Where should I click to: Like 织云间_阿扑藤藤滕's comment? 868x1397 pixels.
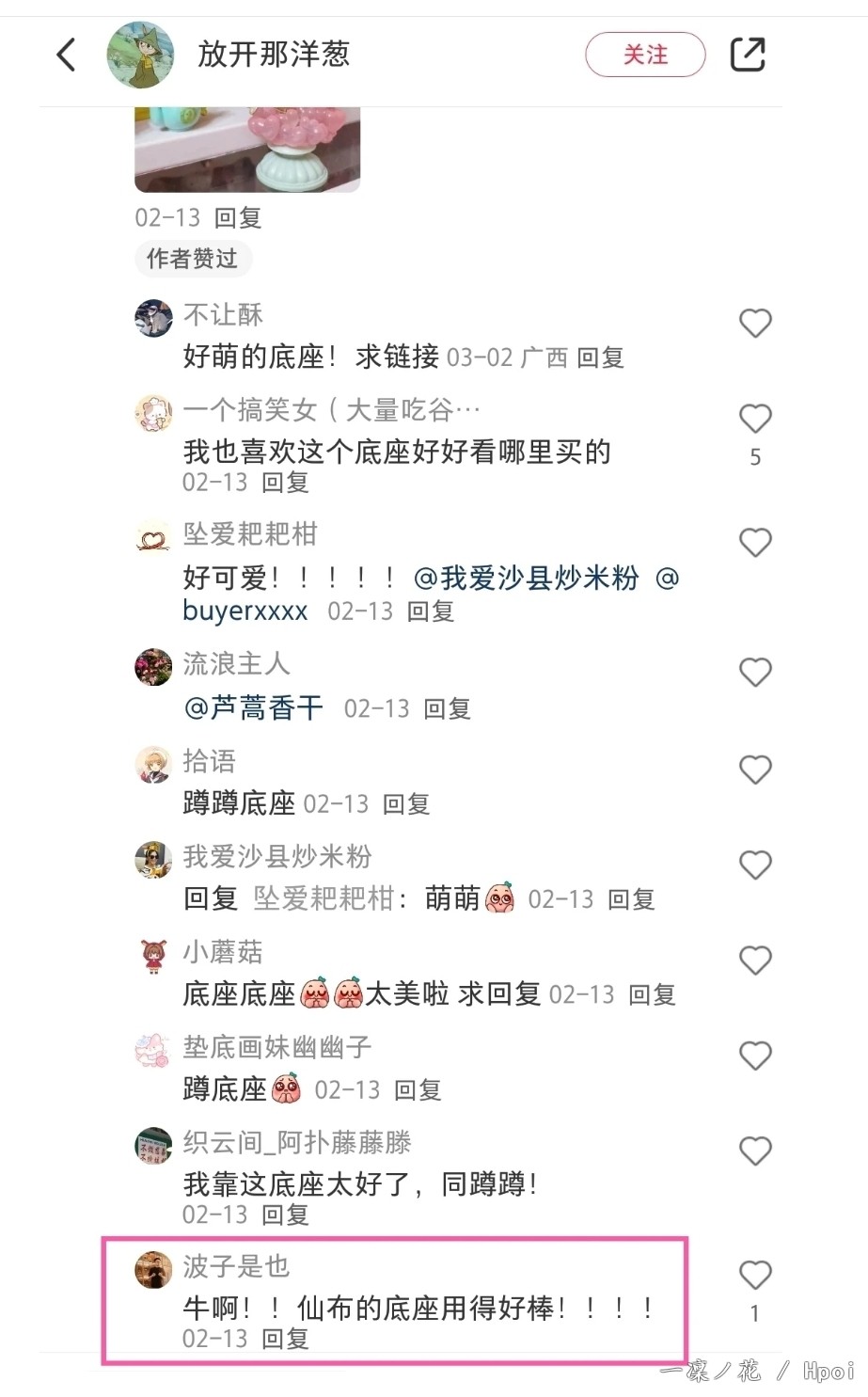point(755,1151)
